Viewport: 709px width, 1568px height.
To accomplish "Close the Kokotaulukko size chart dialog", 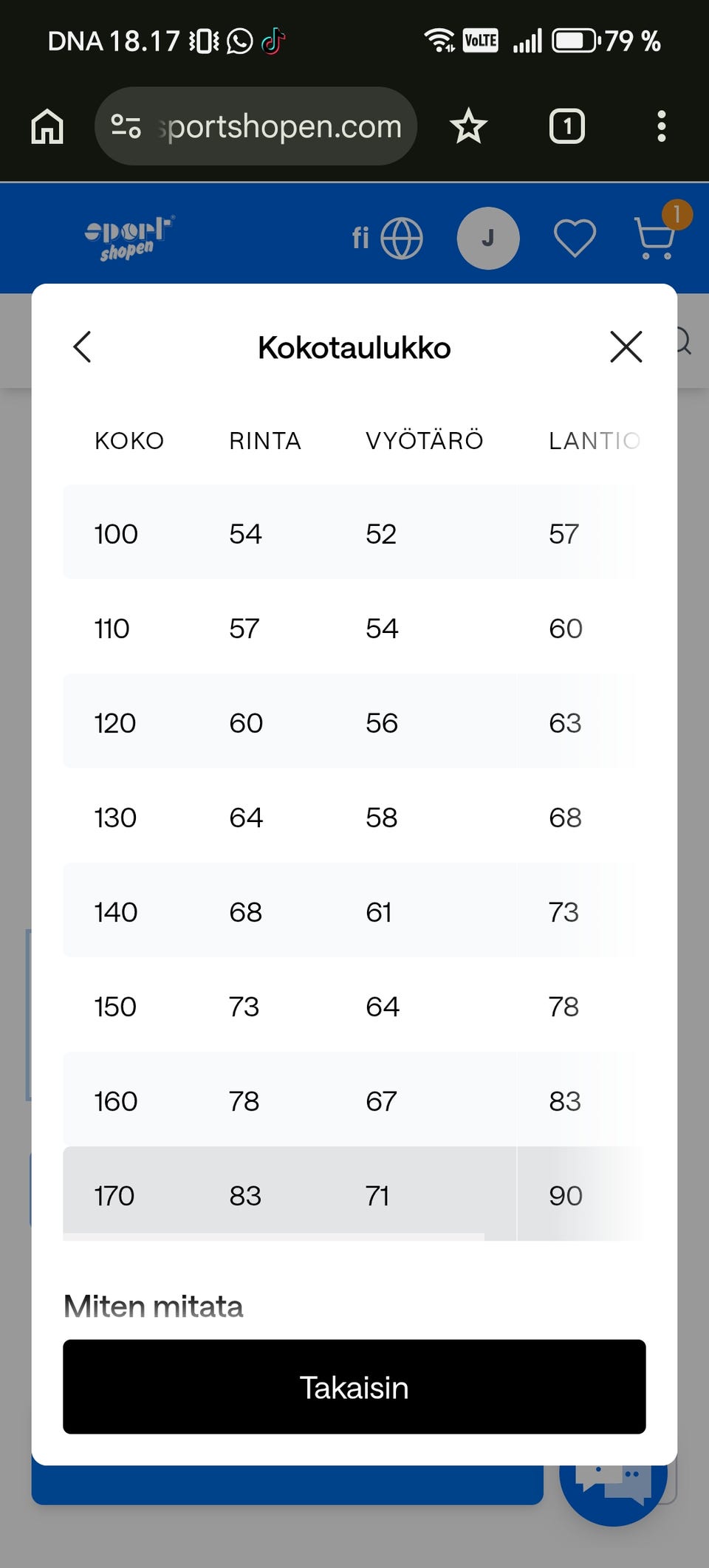I will (626, 346).
